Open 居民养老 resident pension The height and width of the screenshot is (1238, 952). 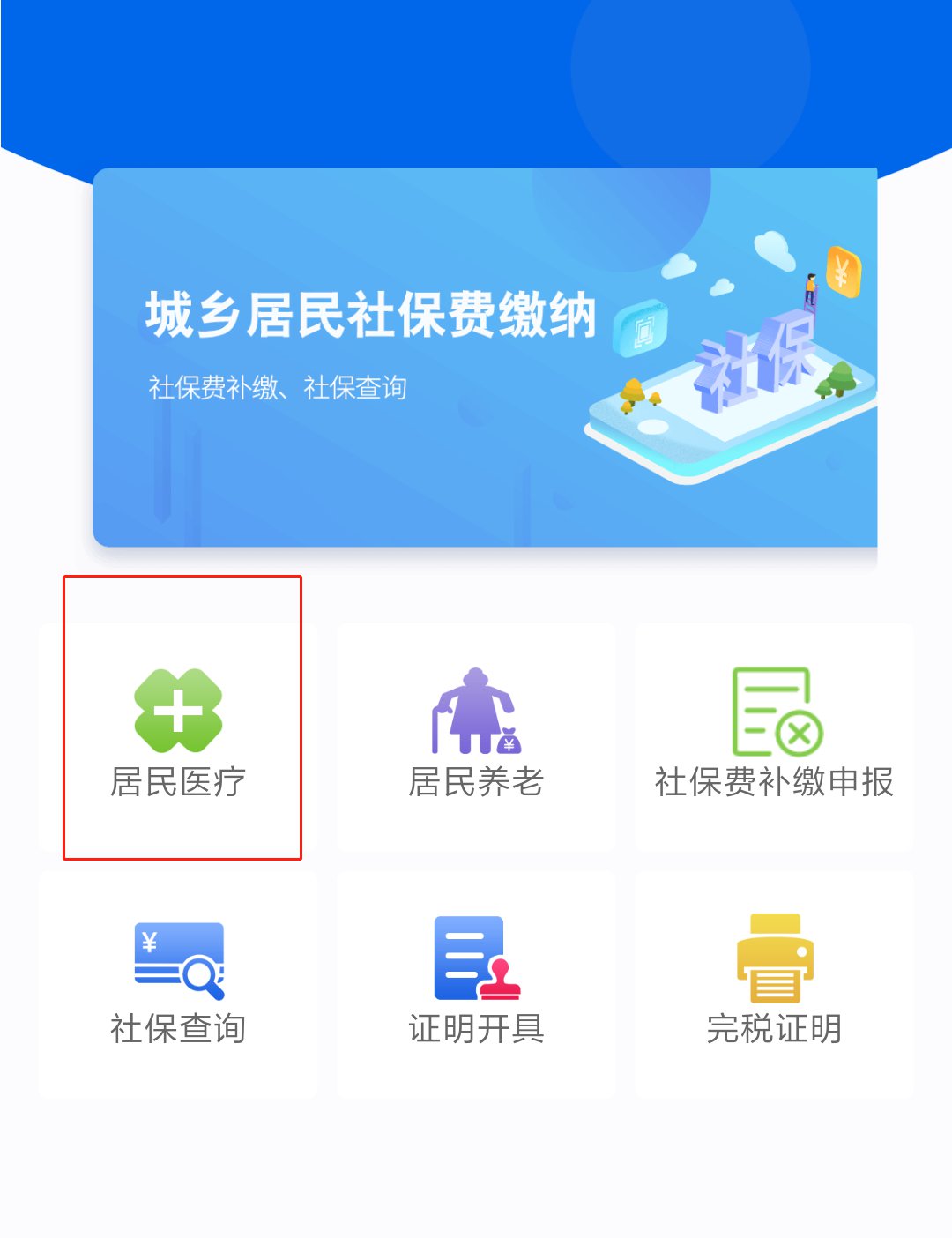click(x=476, y=736)
